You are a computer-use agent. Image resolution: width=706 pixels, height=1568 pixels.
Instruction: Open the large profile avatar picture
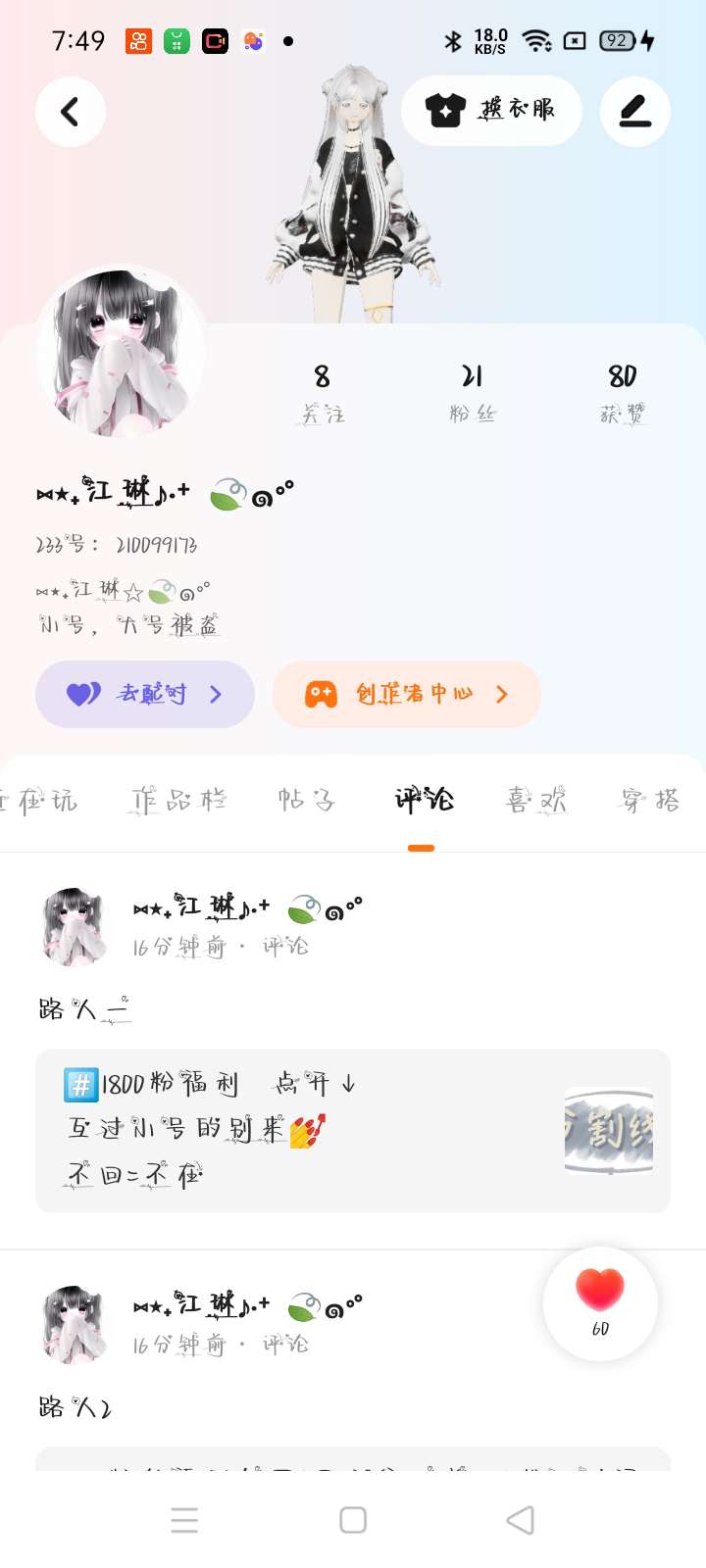[x=122, y=353]
